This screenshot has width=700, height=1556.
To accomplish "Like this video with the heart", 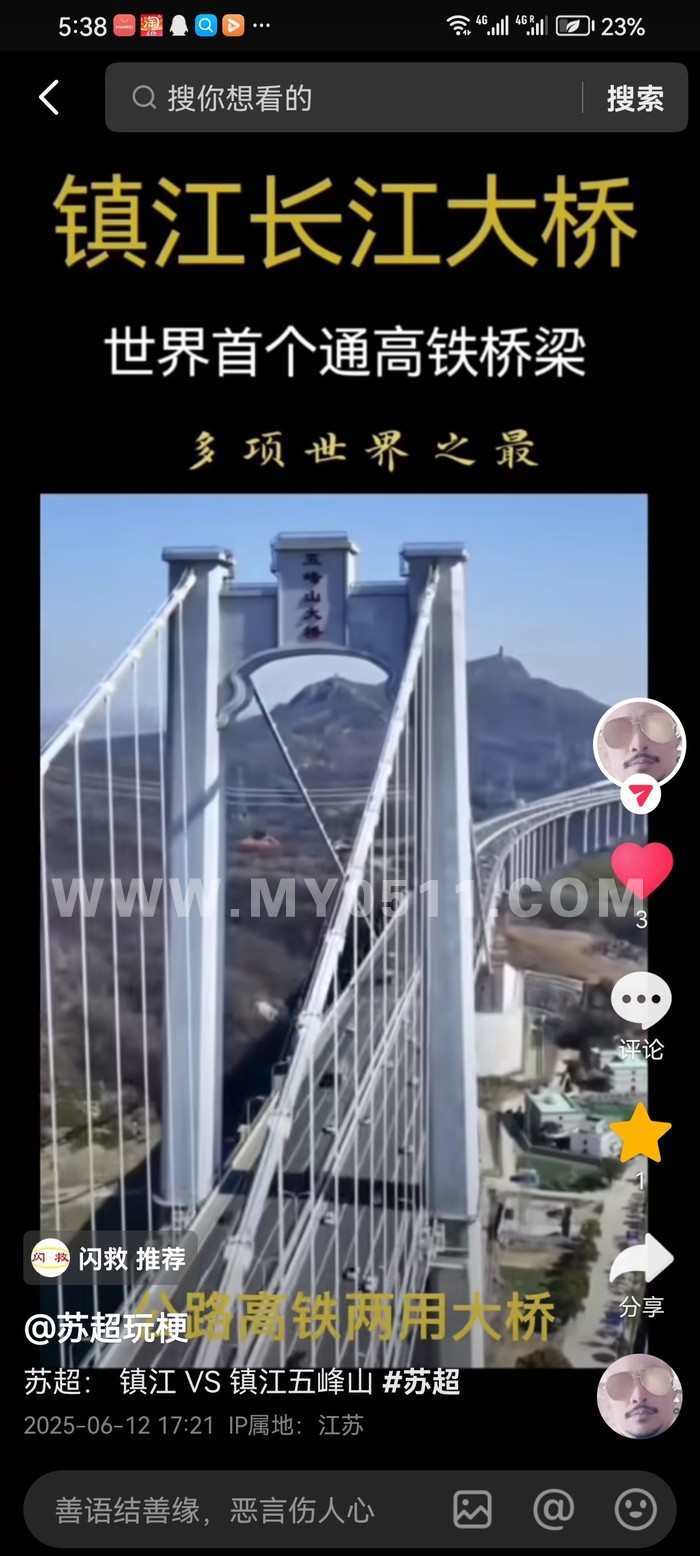I will 641,872.
